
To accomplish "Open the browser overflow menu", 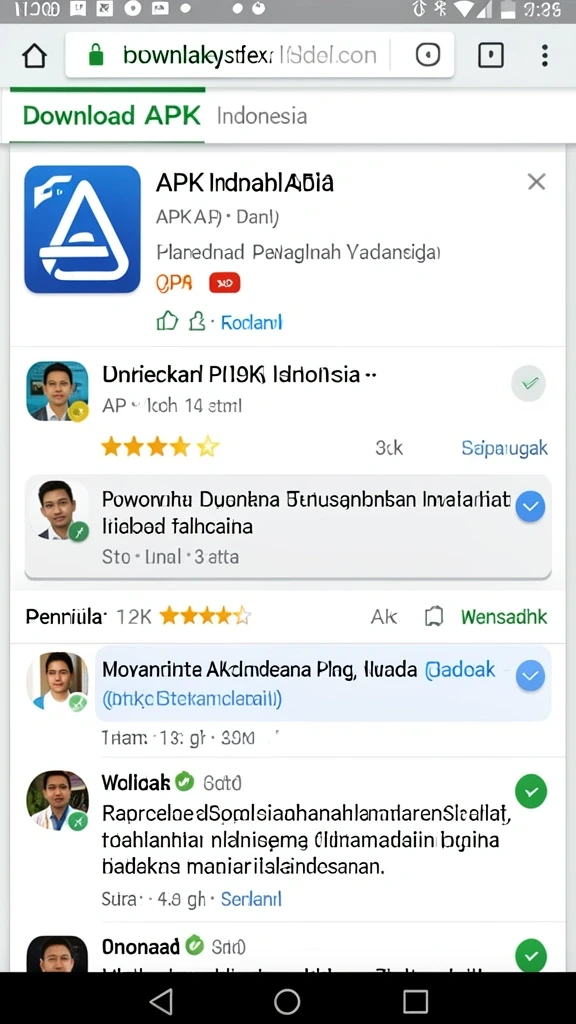I will click(x=545, y=56).
